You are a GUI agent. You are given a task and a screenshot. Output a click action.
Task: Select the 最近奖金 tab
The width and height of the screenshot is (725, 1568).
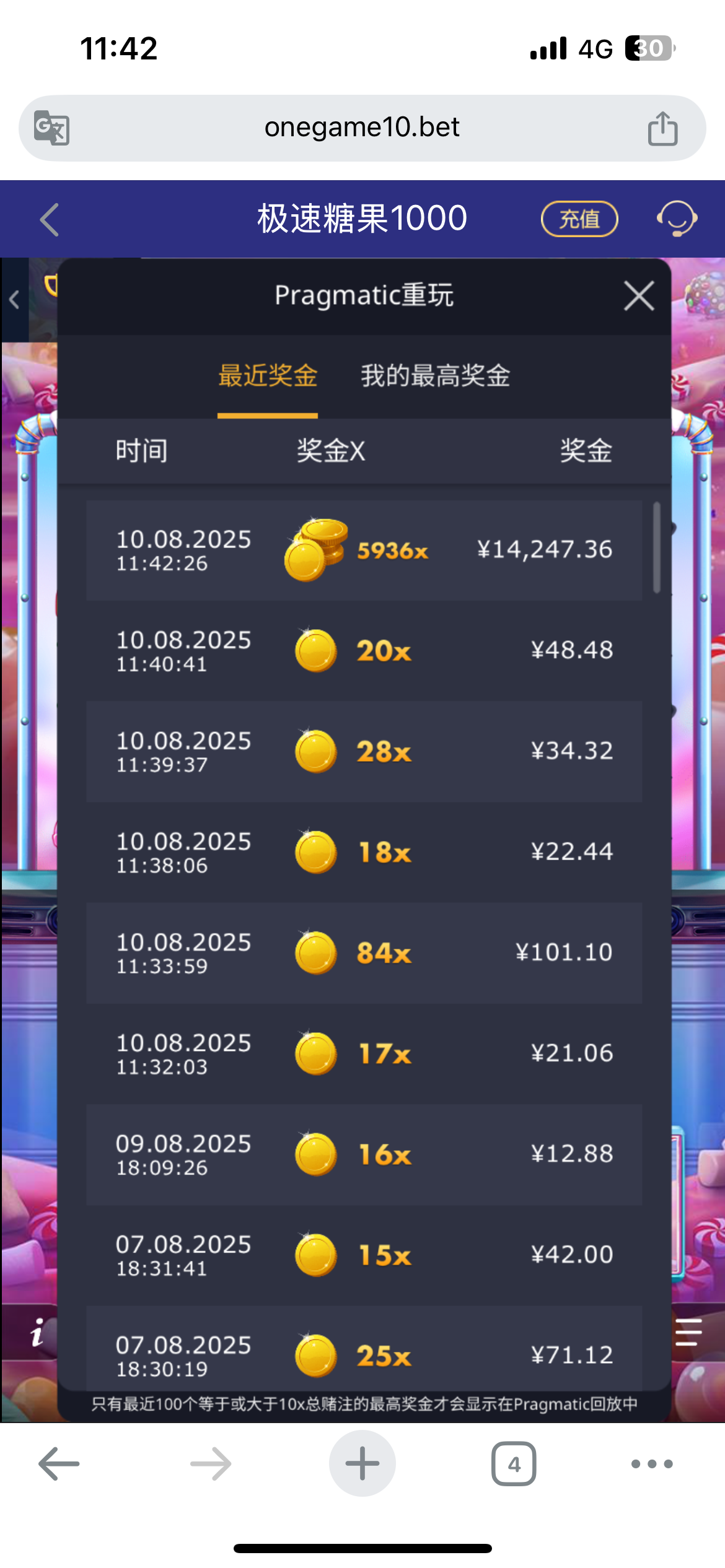coord(268,375)
